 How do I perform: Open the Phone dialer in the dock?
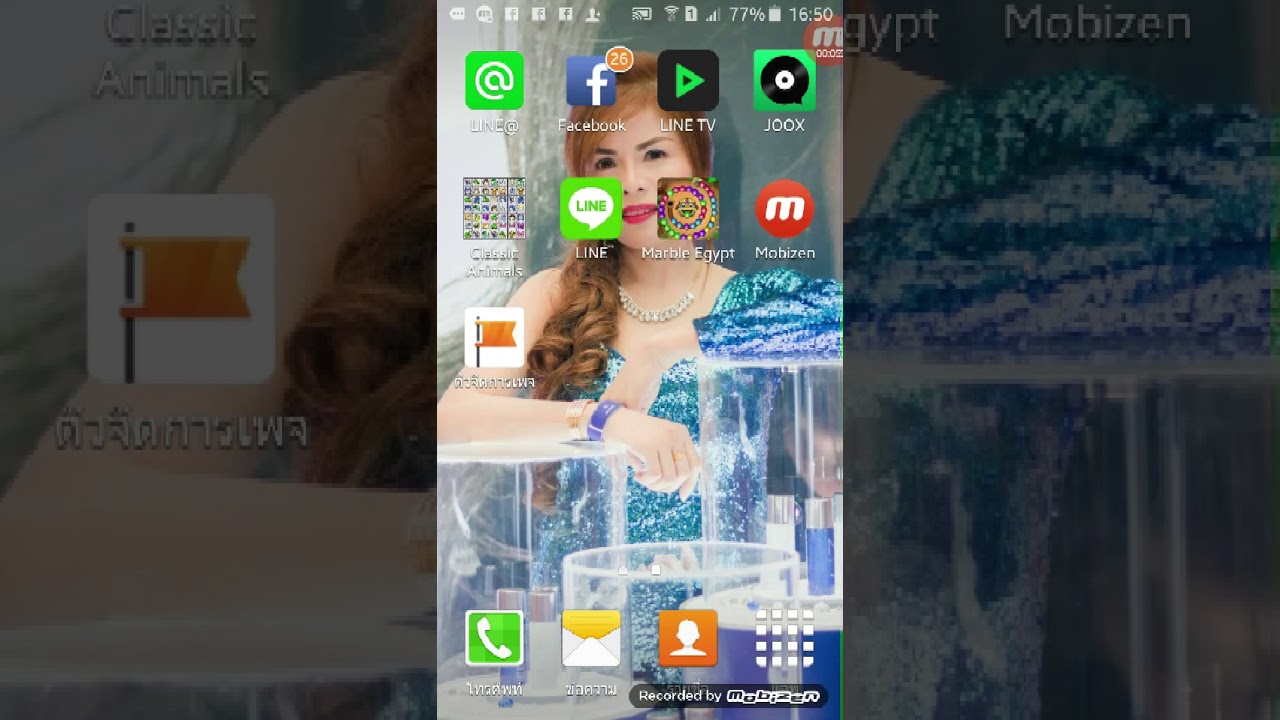click(494, 638)
